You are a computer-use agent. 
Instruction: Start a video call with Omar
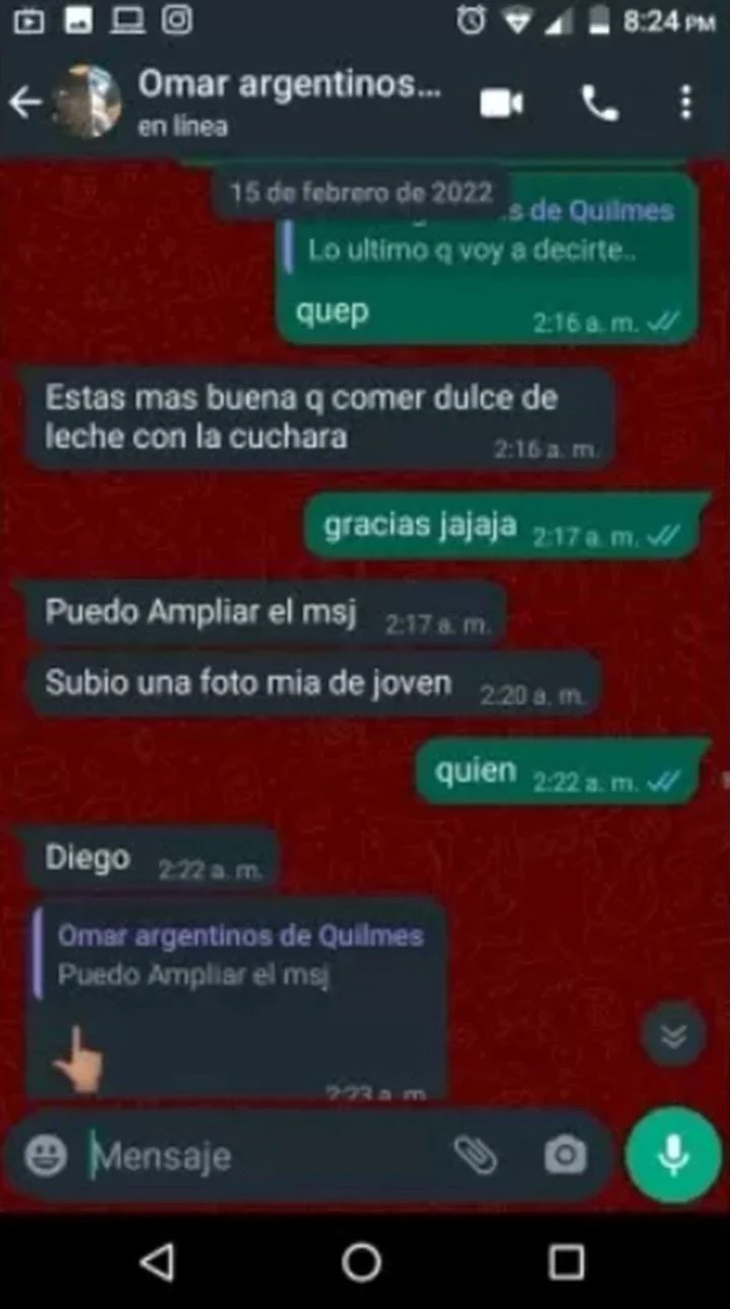[x=502, y=103]
